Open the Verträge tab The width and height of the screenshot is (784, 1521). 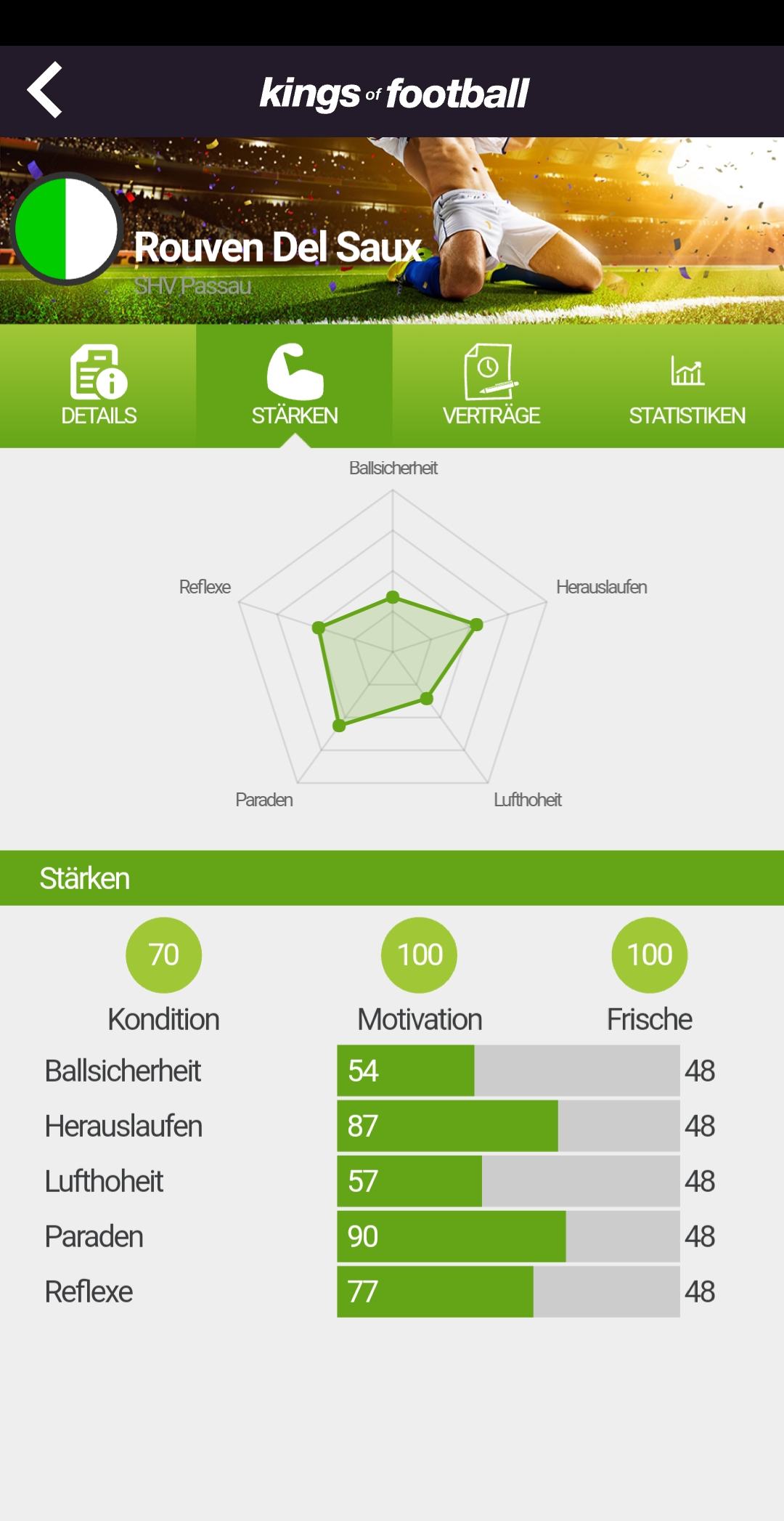tap(491, 386)
